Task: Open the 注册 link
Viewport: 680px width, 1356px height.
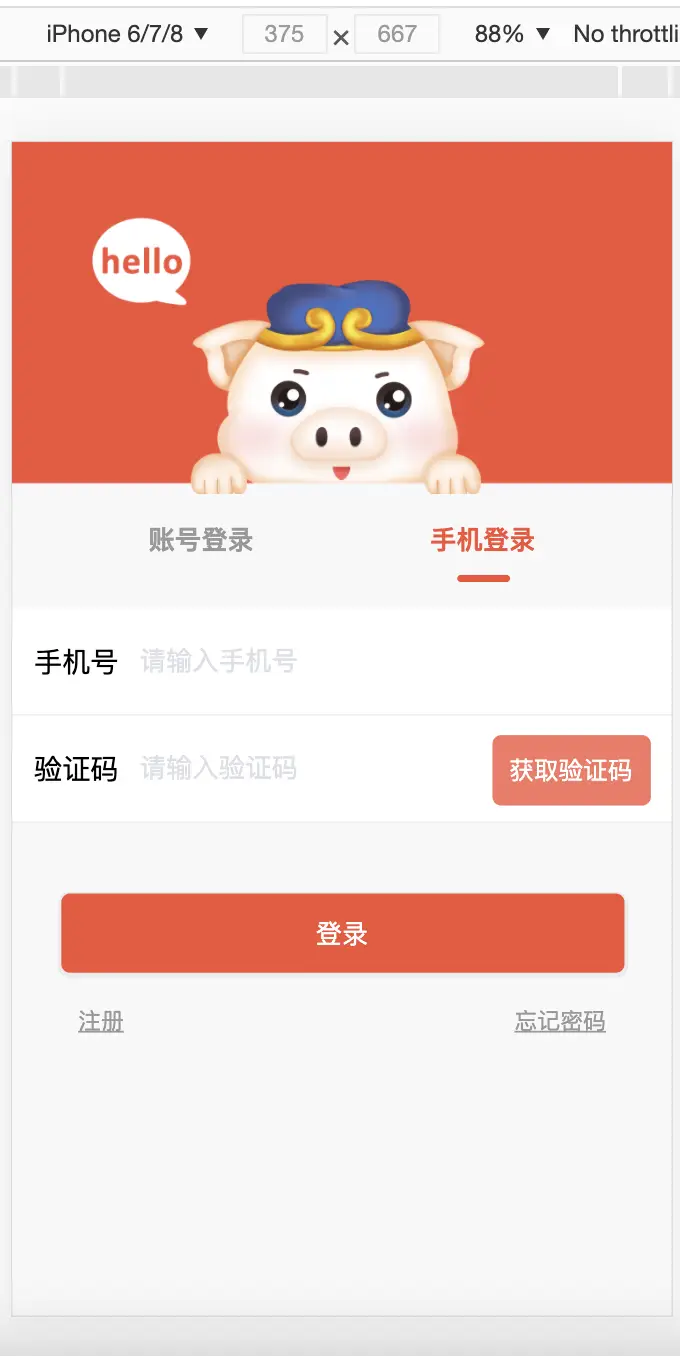Action: [101, 1021]
